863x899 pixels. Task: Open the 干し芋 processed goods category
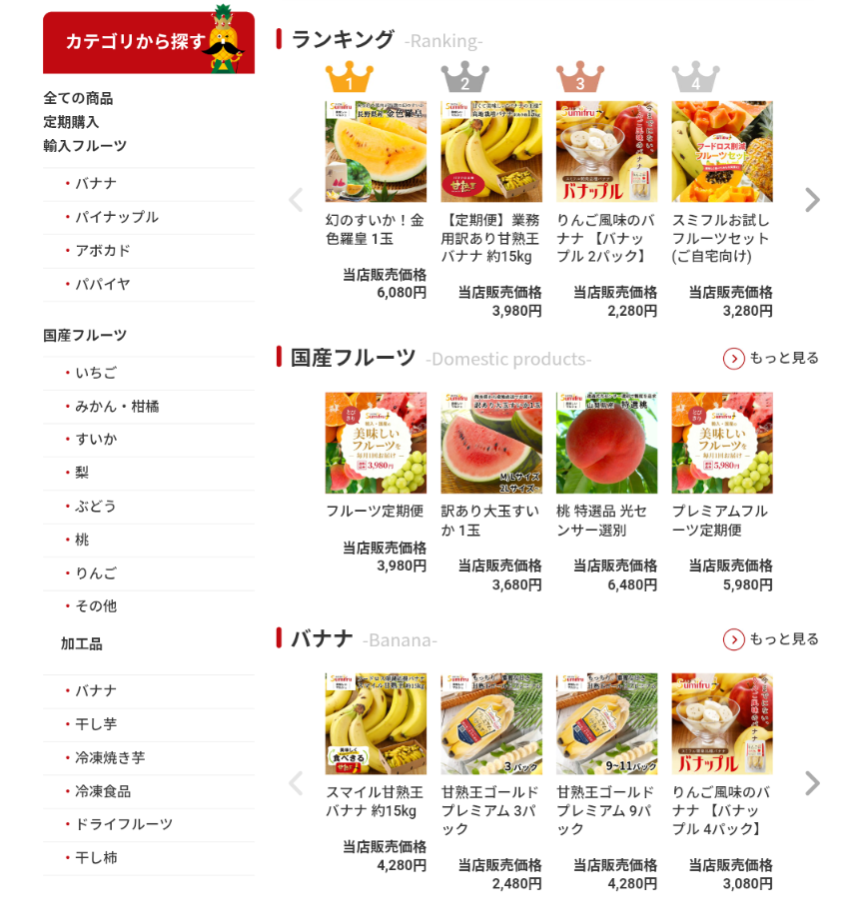tap(96, 724)
